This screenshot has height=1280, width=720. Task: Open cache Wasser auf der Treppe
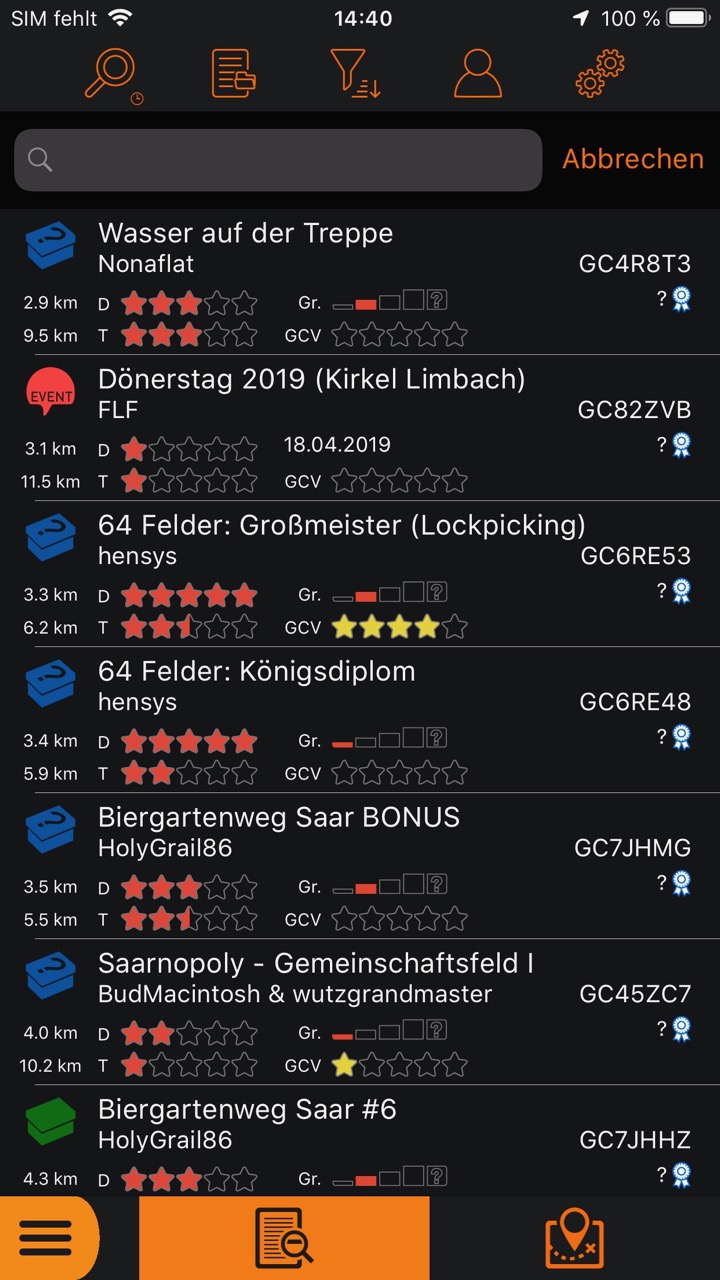[360, 283]
